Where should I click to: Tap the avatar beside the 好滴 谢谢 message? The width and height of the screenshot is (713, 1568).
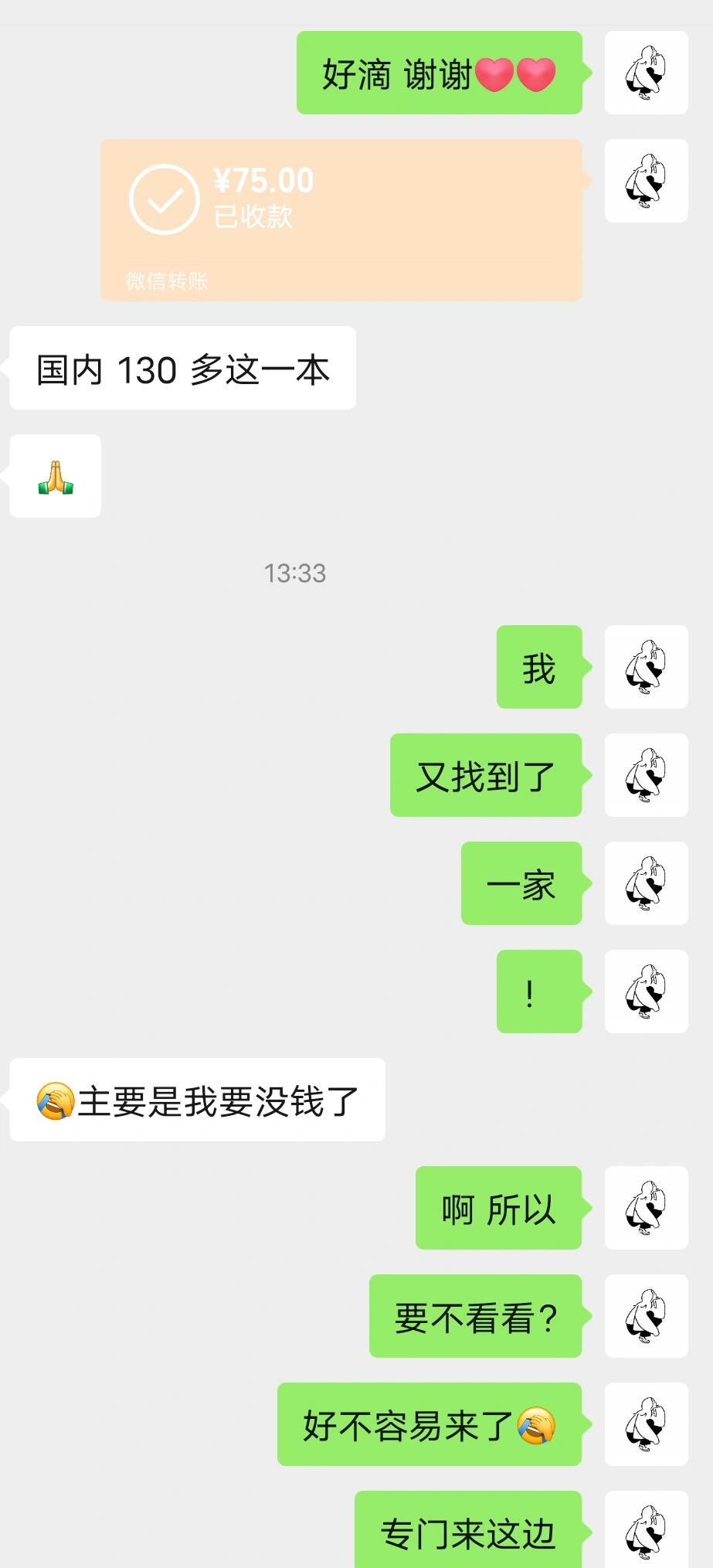tap(646, 73)
